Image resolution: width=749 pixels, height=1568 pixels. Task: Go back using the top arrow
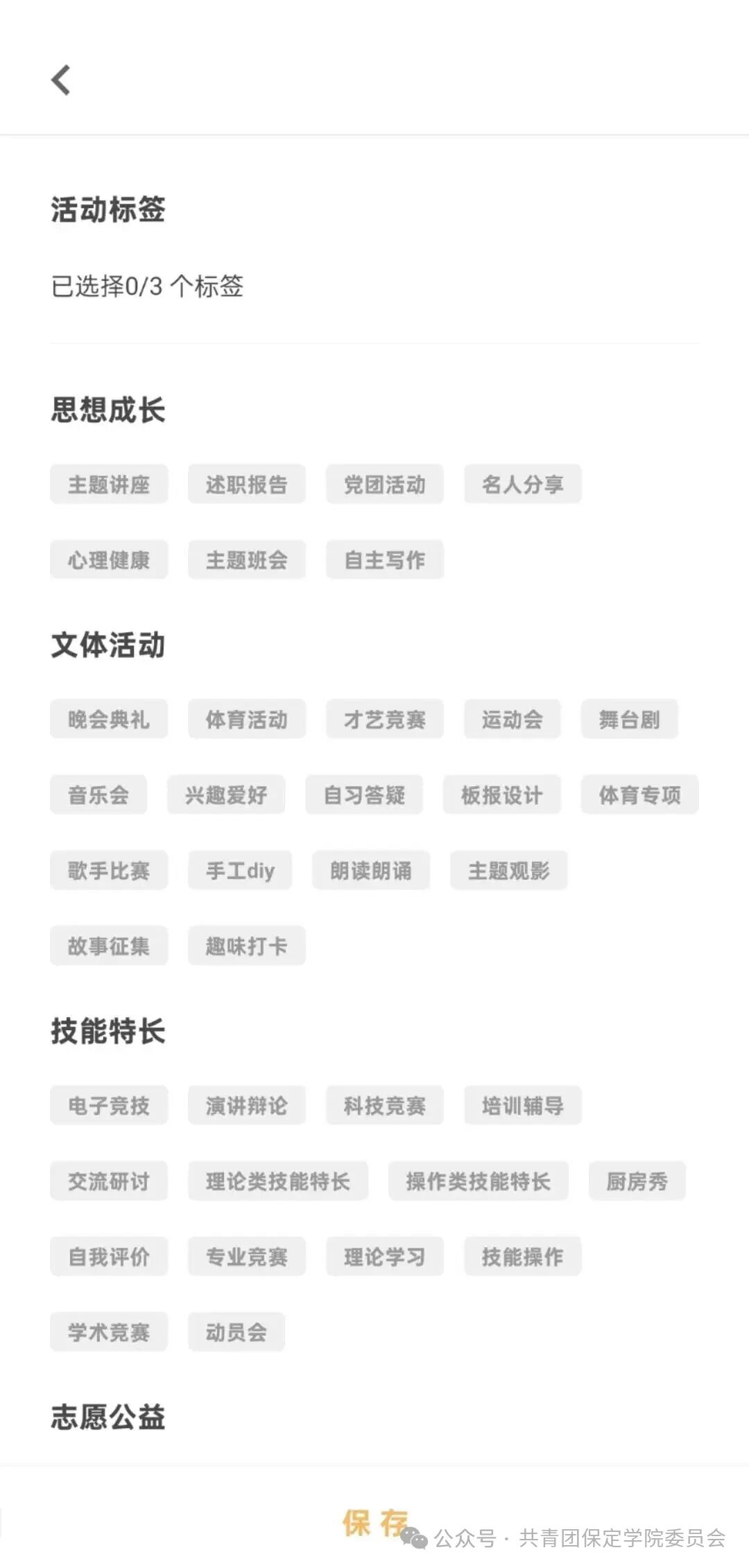[x=61, y=80]
